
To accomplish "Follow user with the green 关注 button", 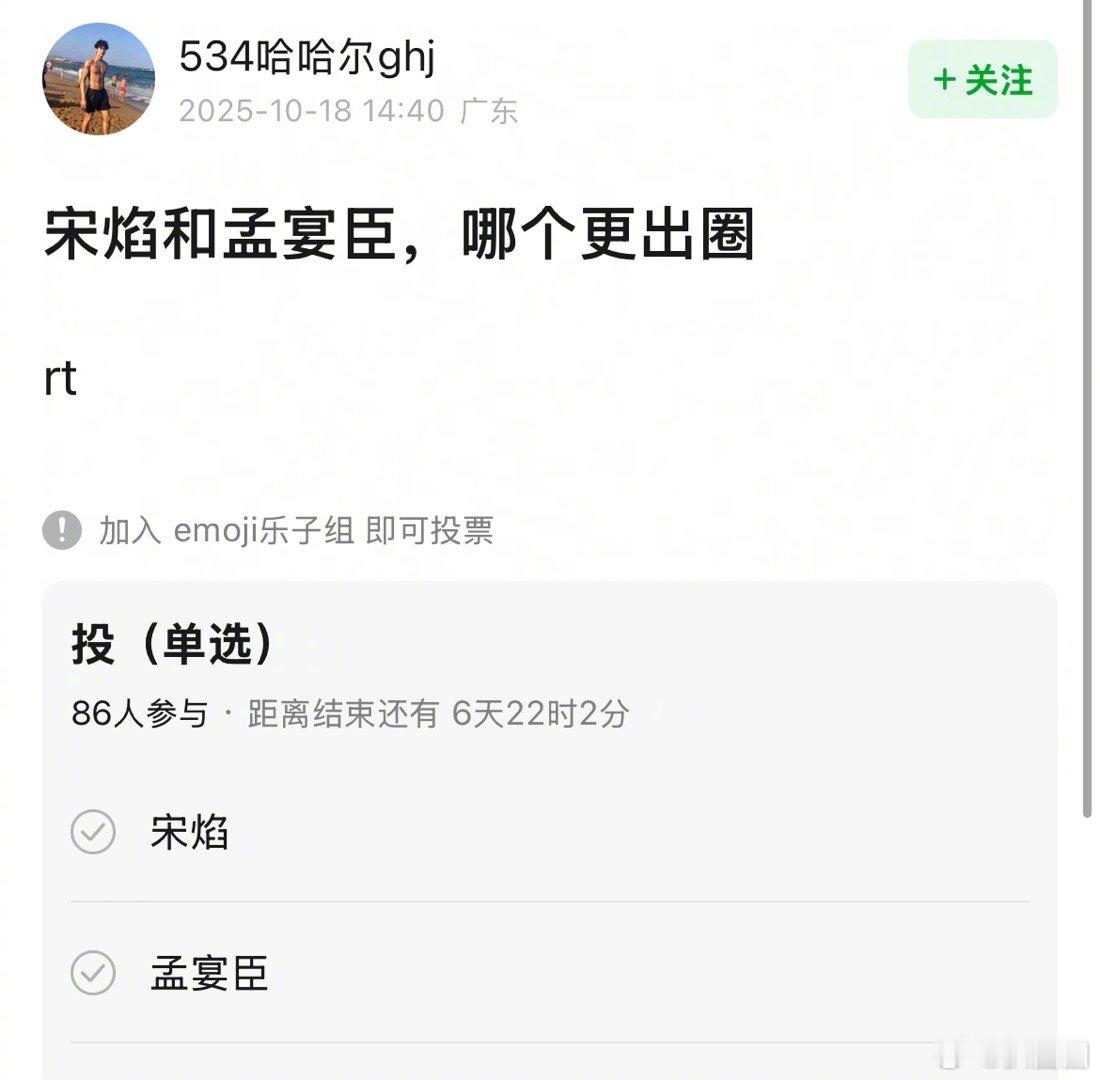I will click(982, 79).
